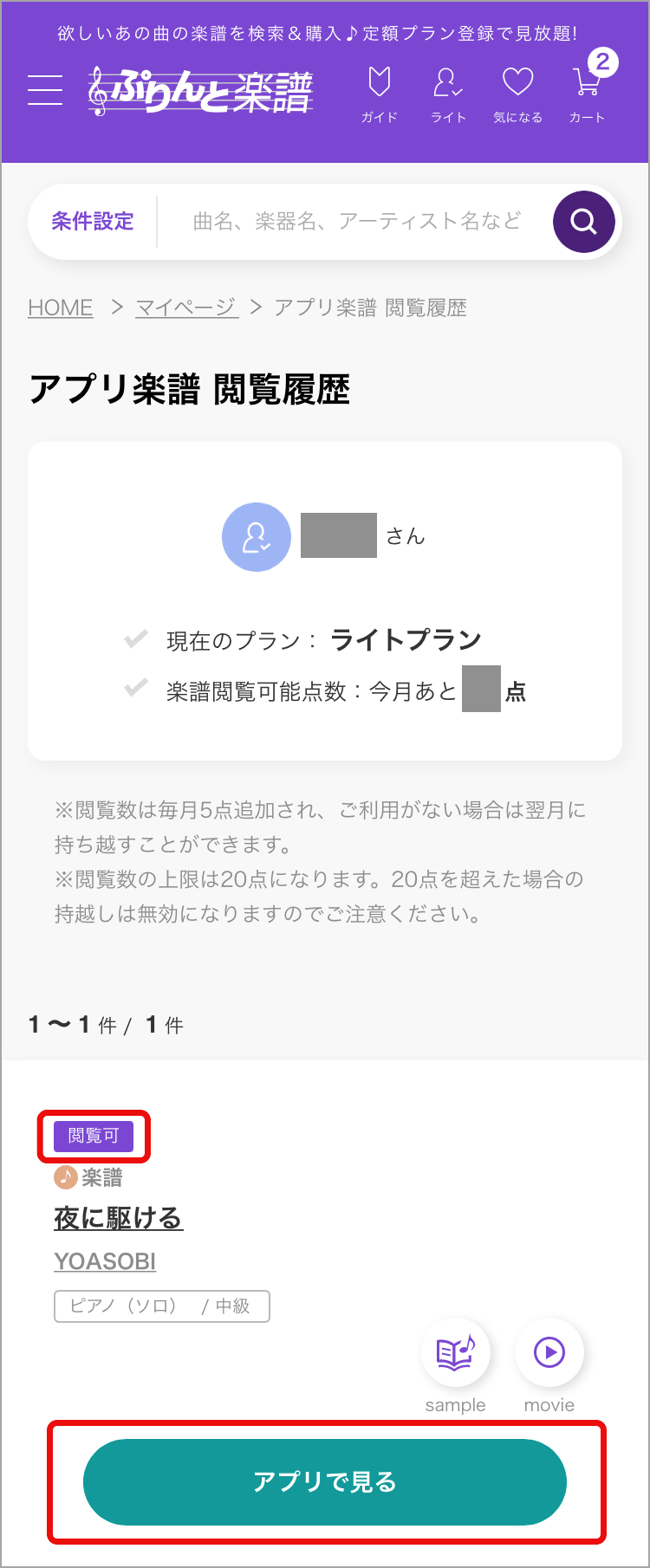Tap the purple search magnifier button

(x=583, y=222)
